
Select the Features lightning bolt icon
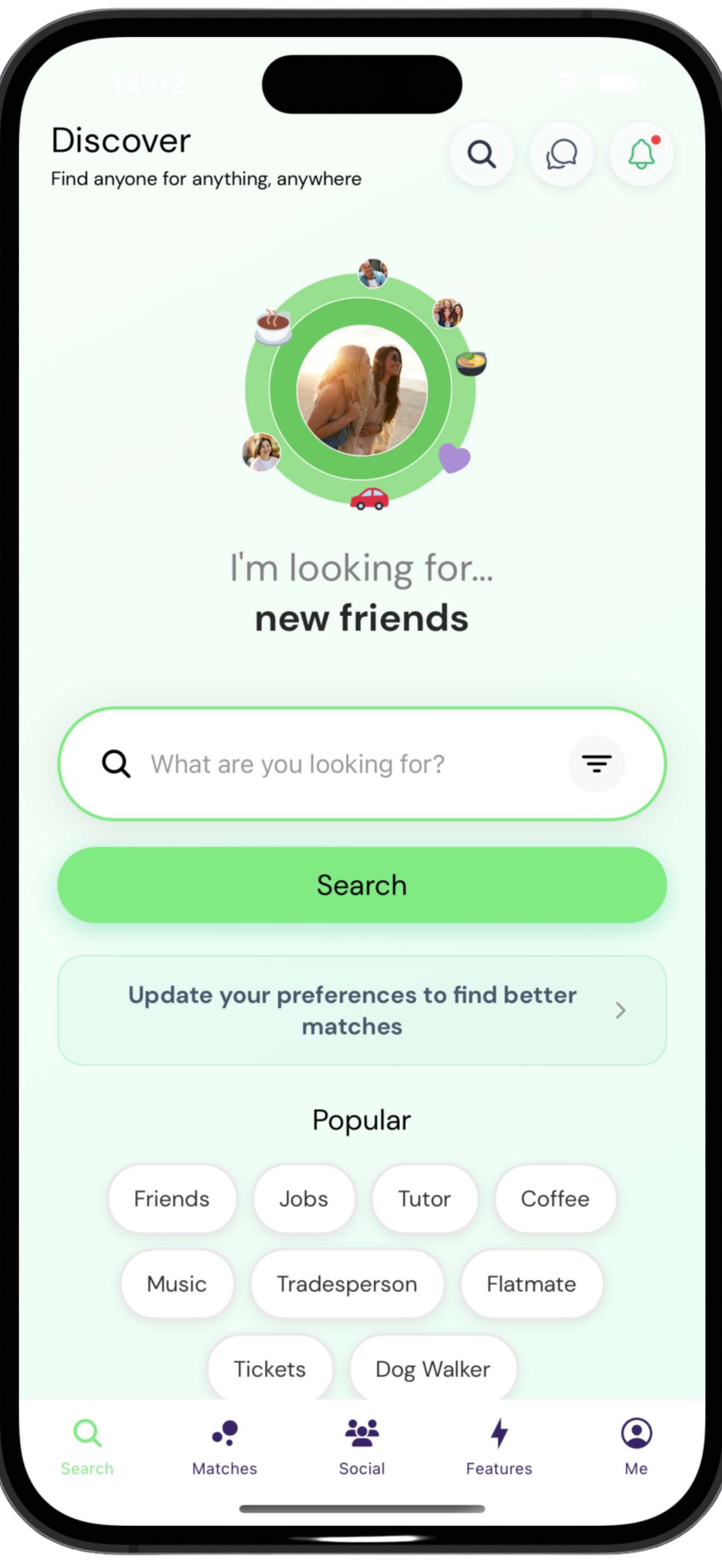tap(499, 1435)
